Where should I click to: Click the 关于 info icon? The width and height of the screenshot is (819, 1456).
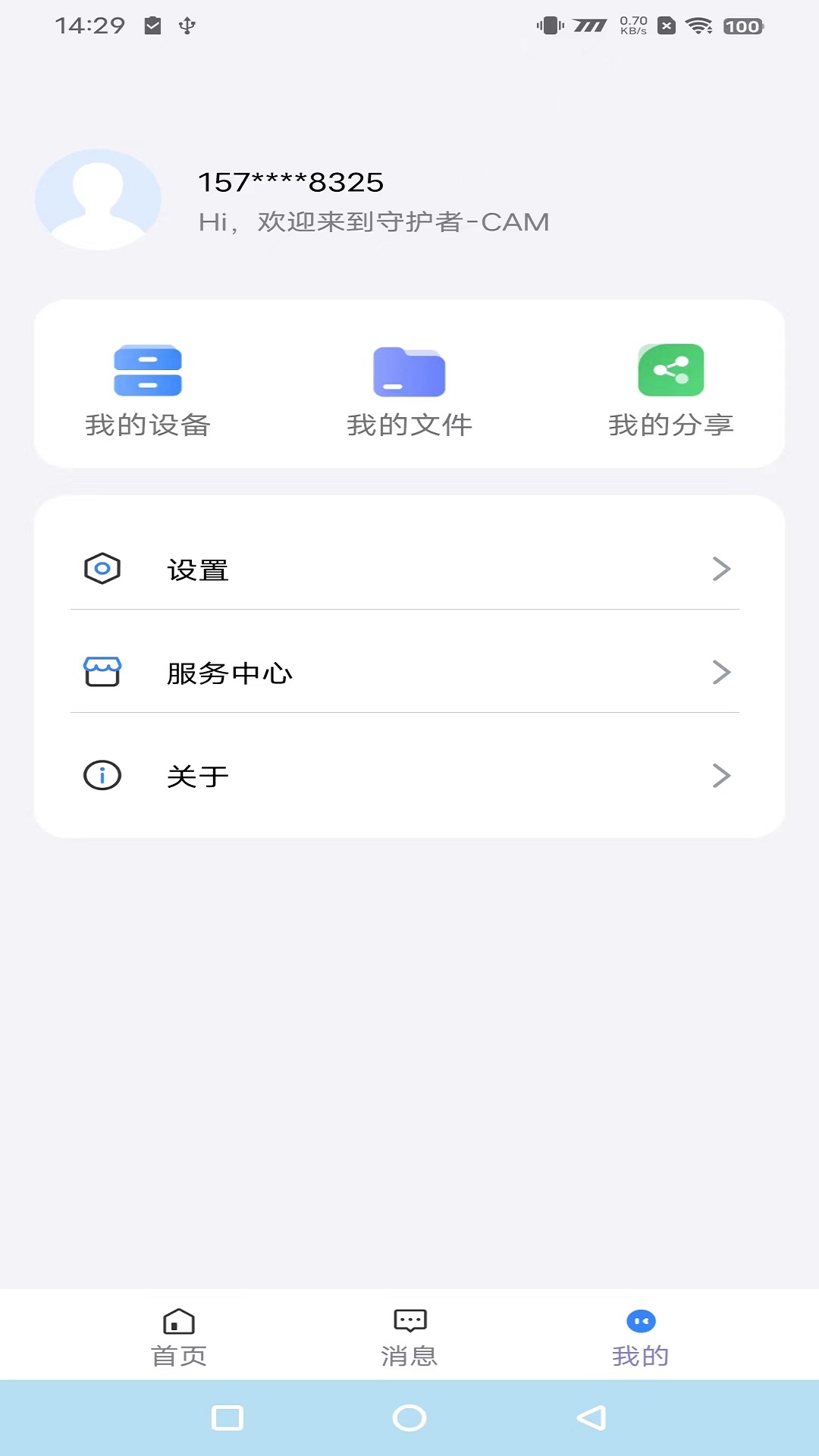pyautogui.click(x=102, y=775)
